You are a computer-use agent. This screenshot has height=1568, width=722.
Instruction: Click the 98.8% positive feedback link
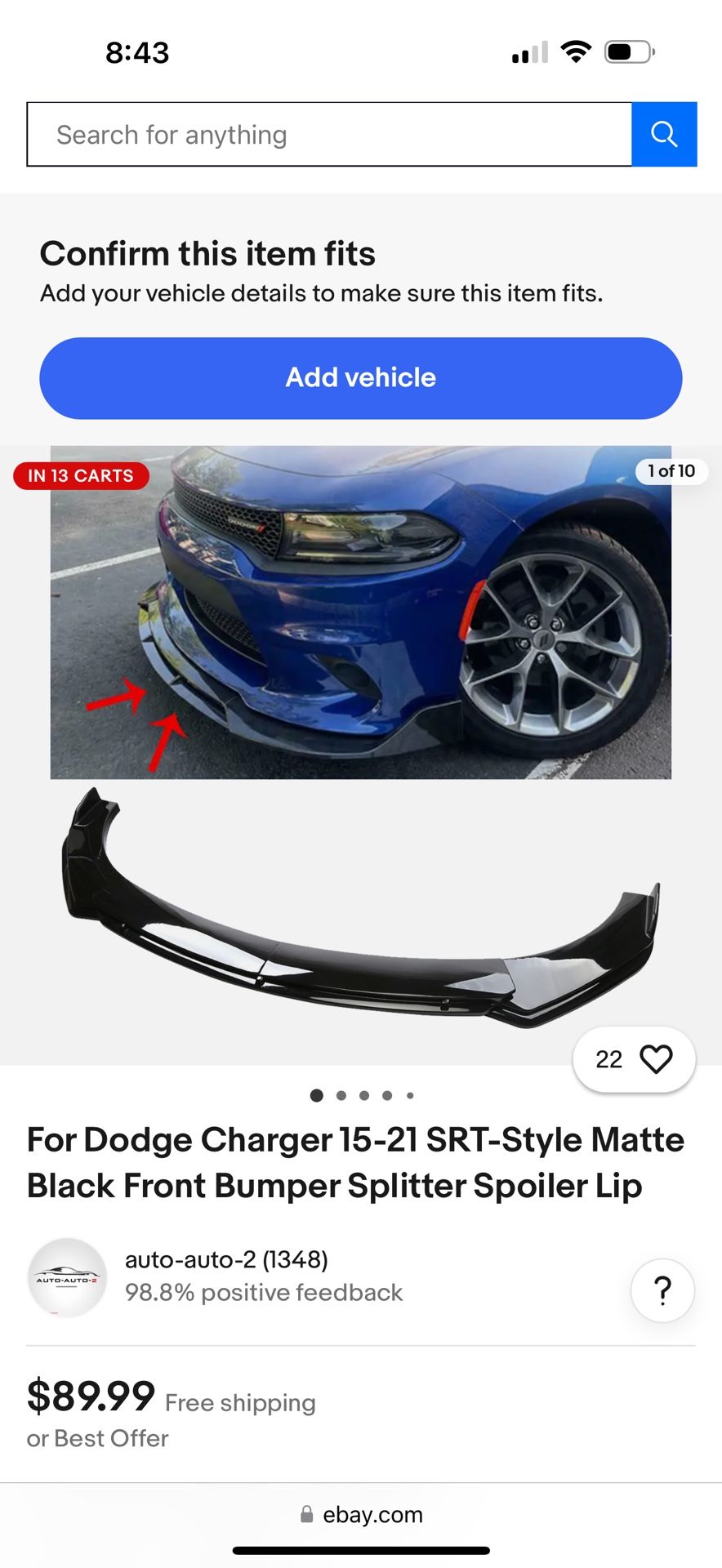pyautogui.click(x=263, y=1292)
